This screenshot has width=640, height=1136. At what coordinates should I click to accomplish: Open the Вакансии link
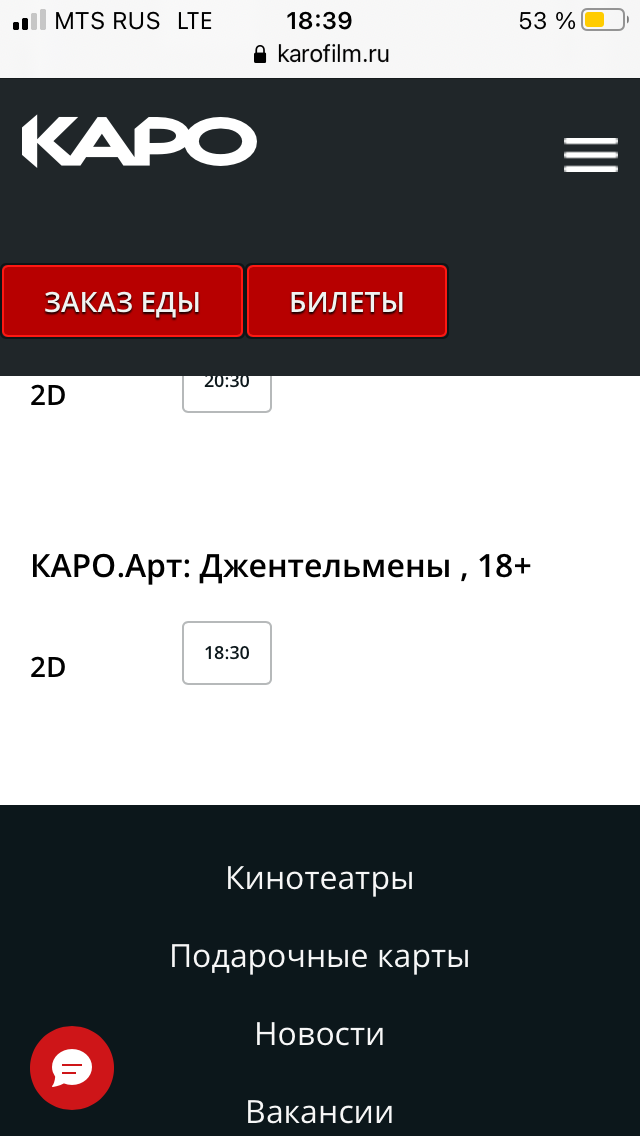point(320,1111)
